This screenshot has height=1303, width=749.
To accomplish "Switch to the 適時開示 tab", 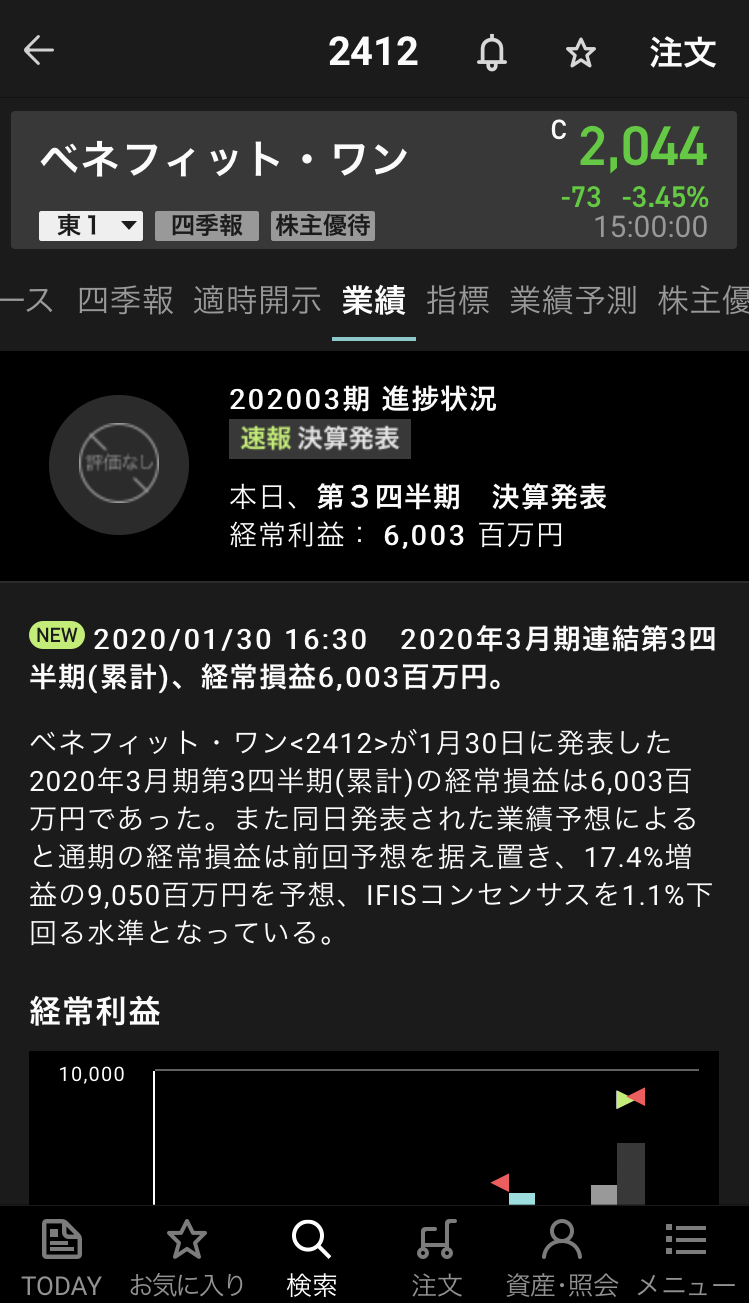I will [257, 300].
